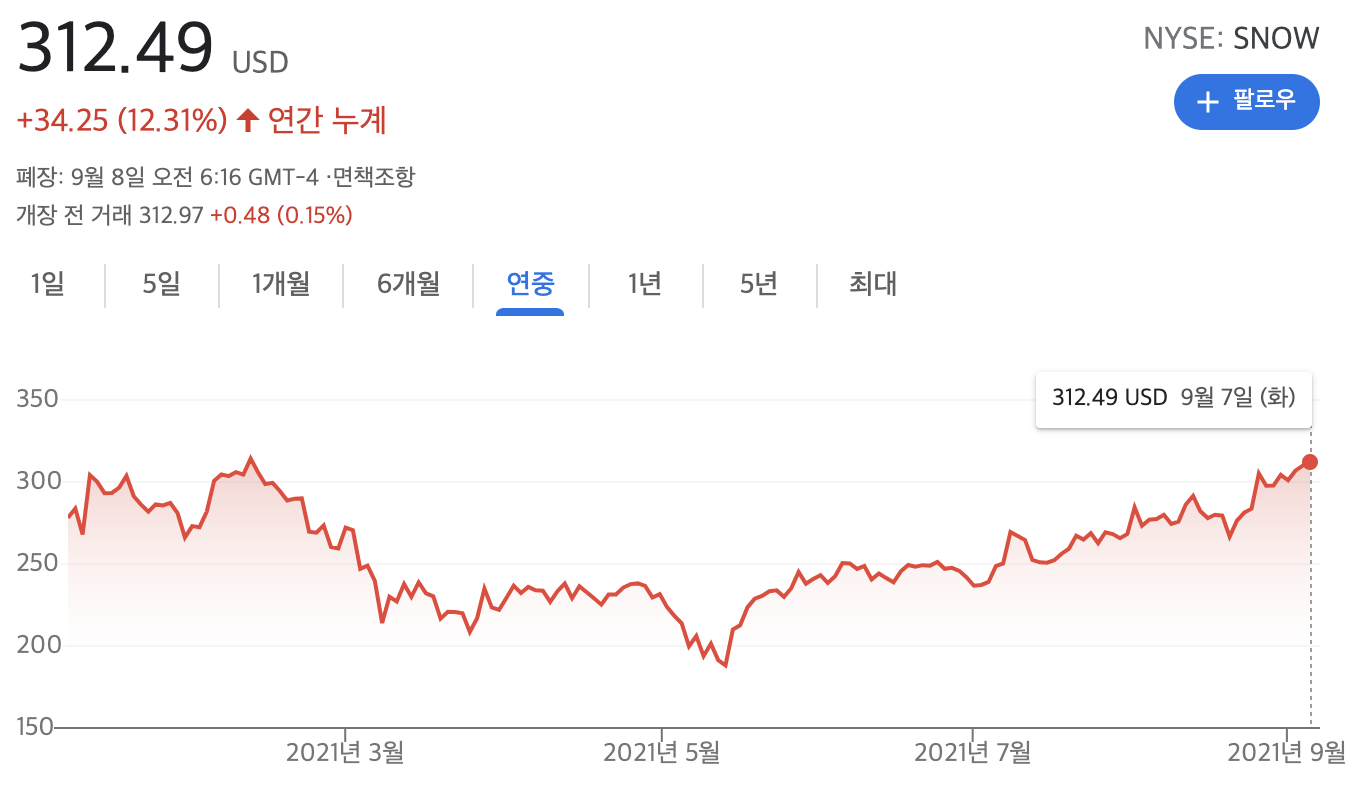The height and width of the screenshot is (790, 1356).
Task: Follow the SNOW stock with 팔로우
Action: tap(1246, 101)
